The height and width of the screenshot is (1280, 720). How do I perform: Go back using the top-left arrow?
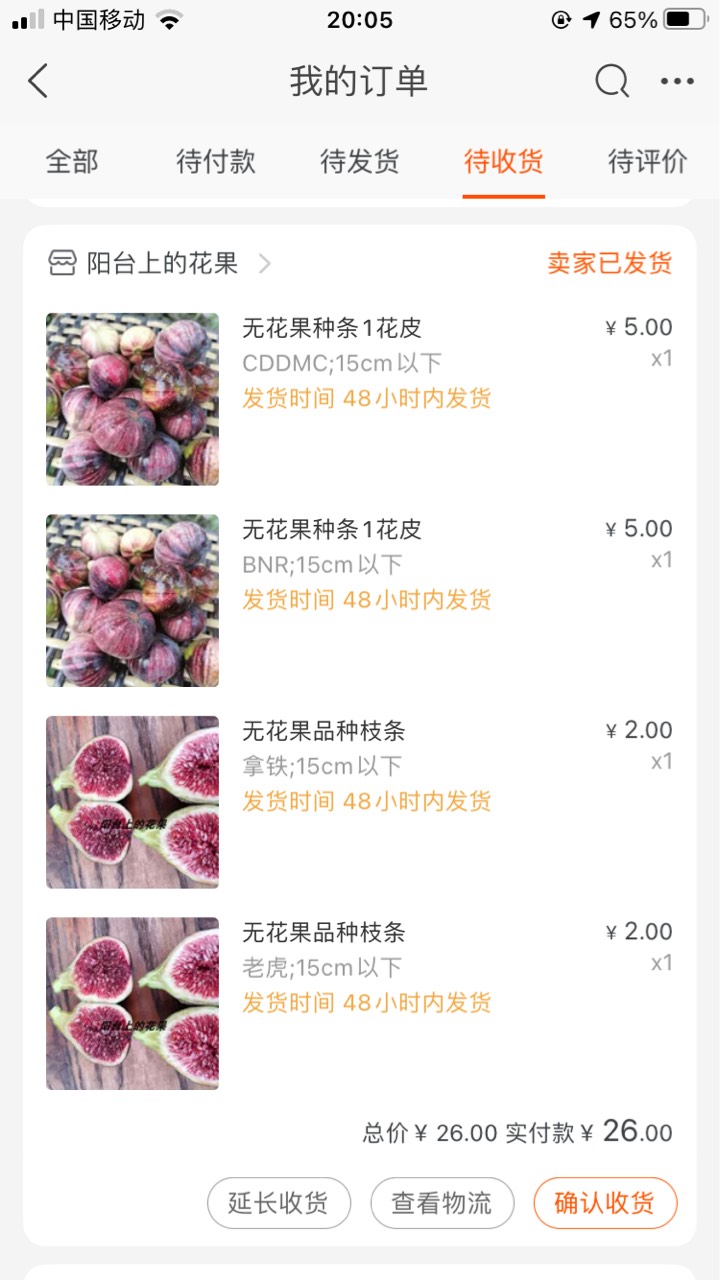pyautogui.click(x=38, y=81)
